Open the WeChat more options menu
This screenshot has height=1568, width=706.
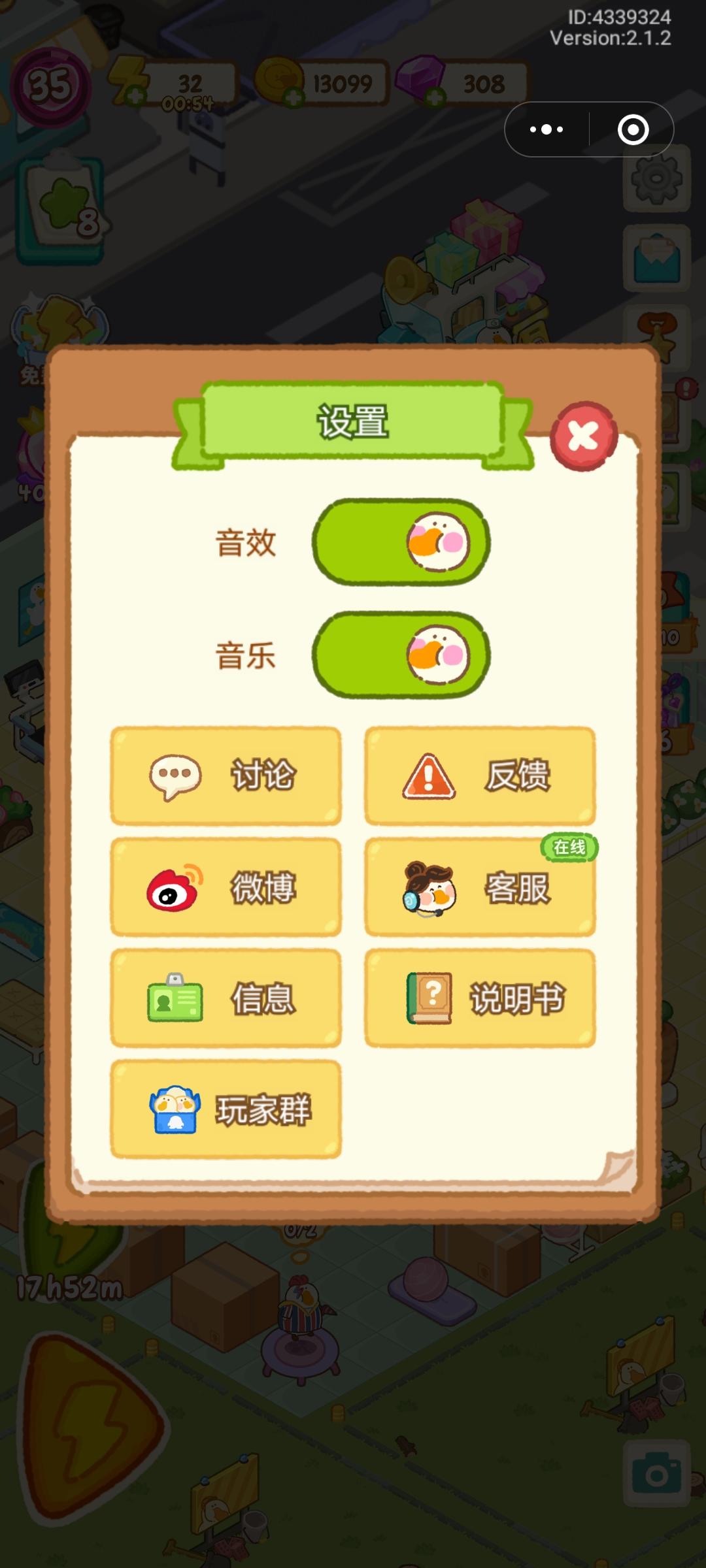pyautogui.click(x=546, y=129)
